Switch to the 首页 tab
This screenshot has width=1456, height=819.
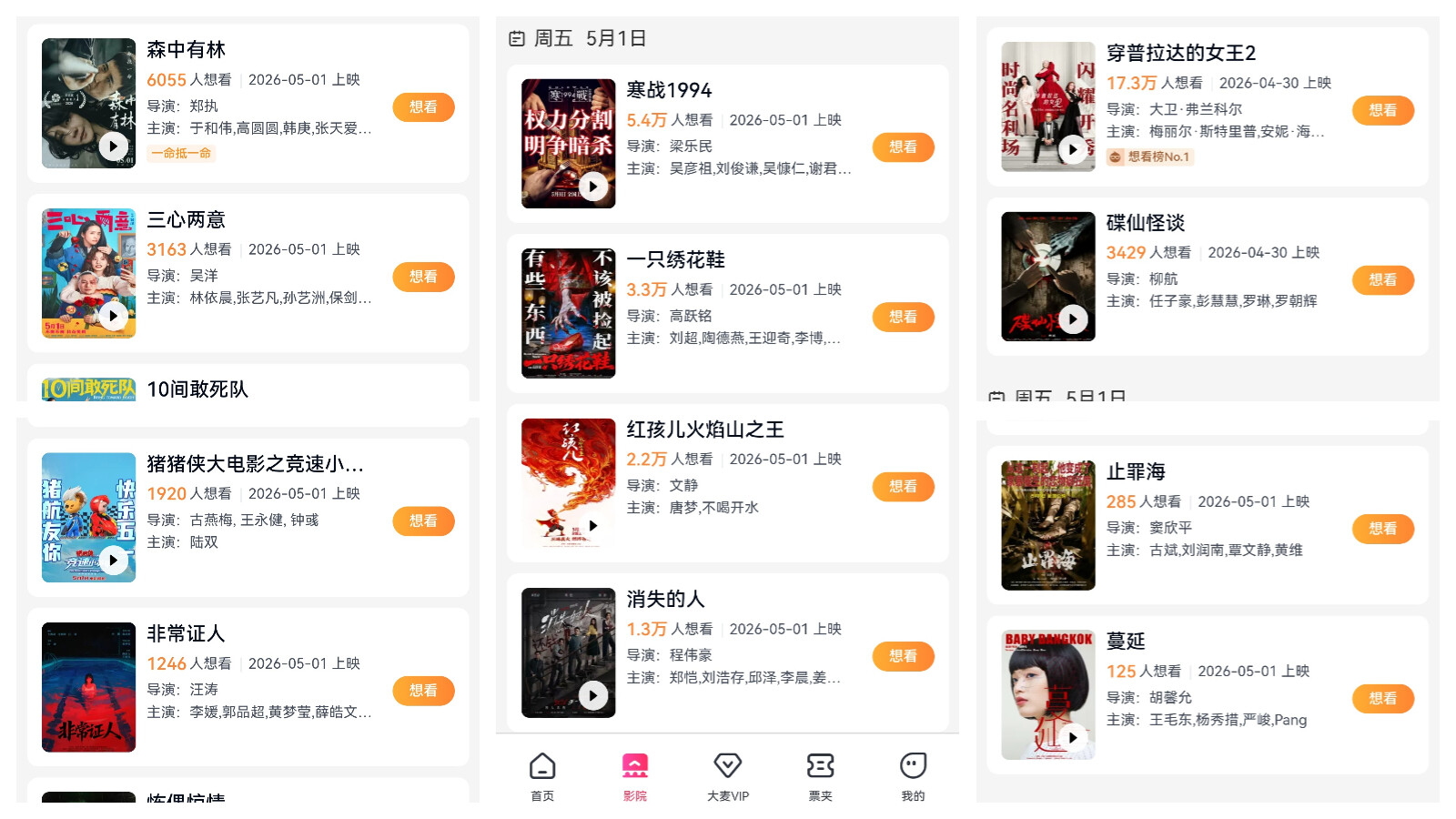coord(542,774)
